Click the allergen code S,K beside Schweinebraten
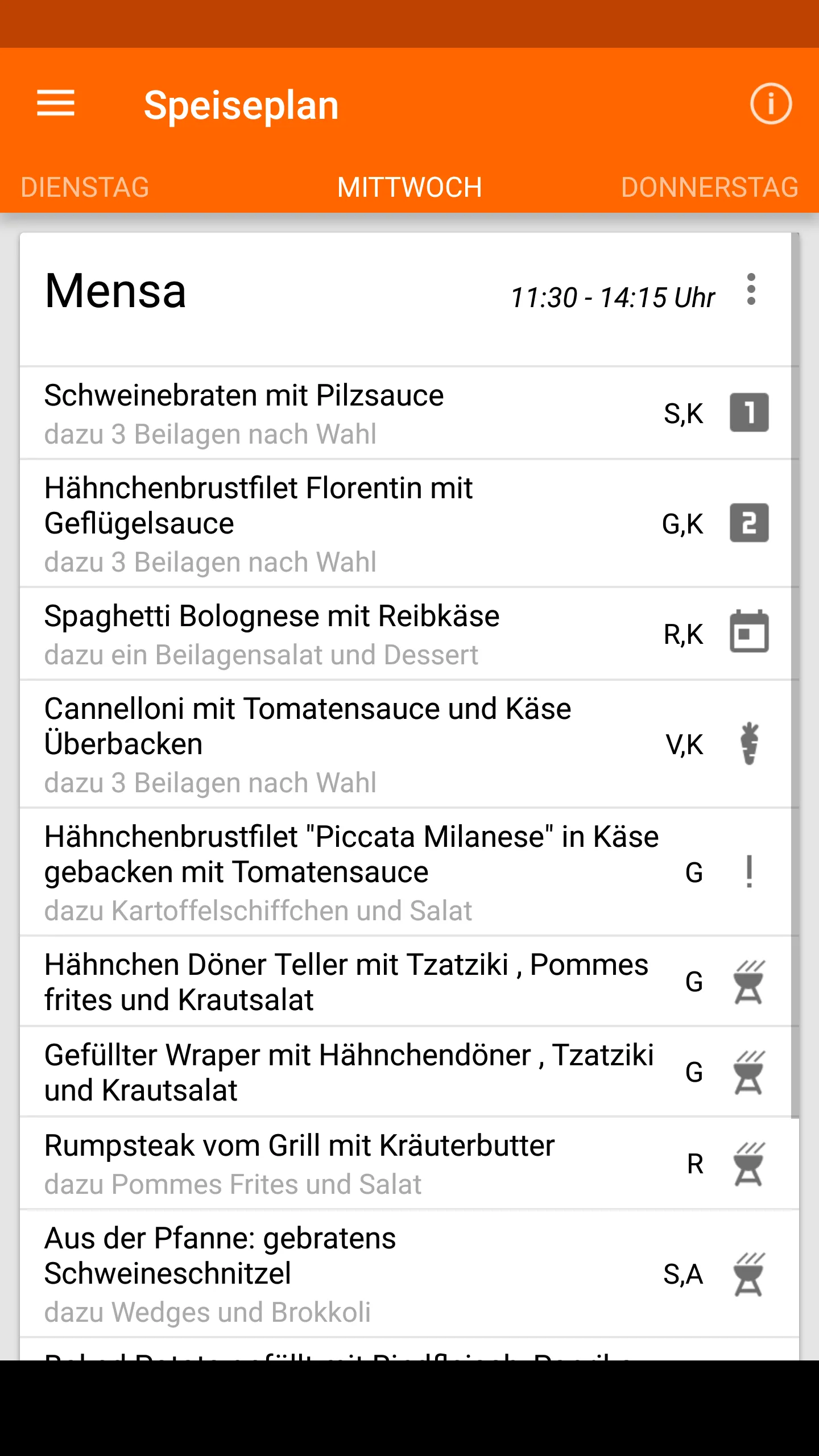This screenshot has width=819, height=1456. click(x=684, y=413)
